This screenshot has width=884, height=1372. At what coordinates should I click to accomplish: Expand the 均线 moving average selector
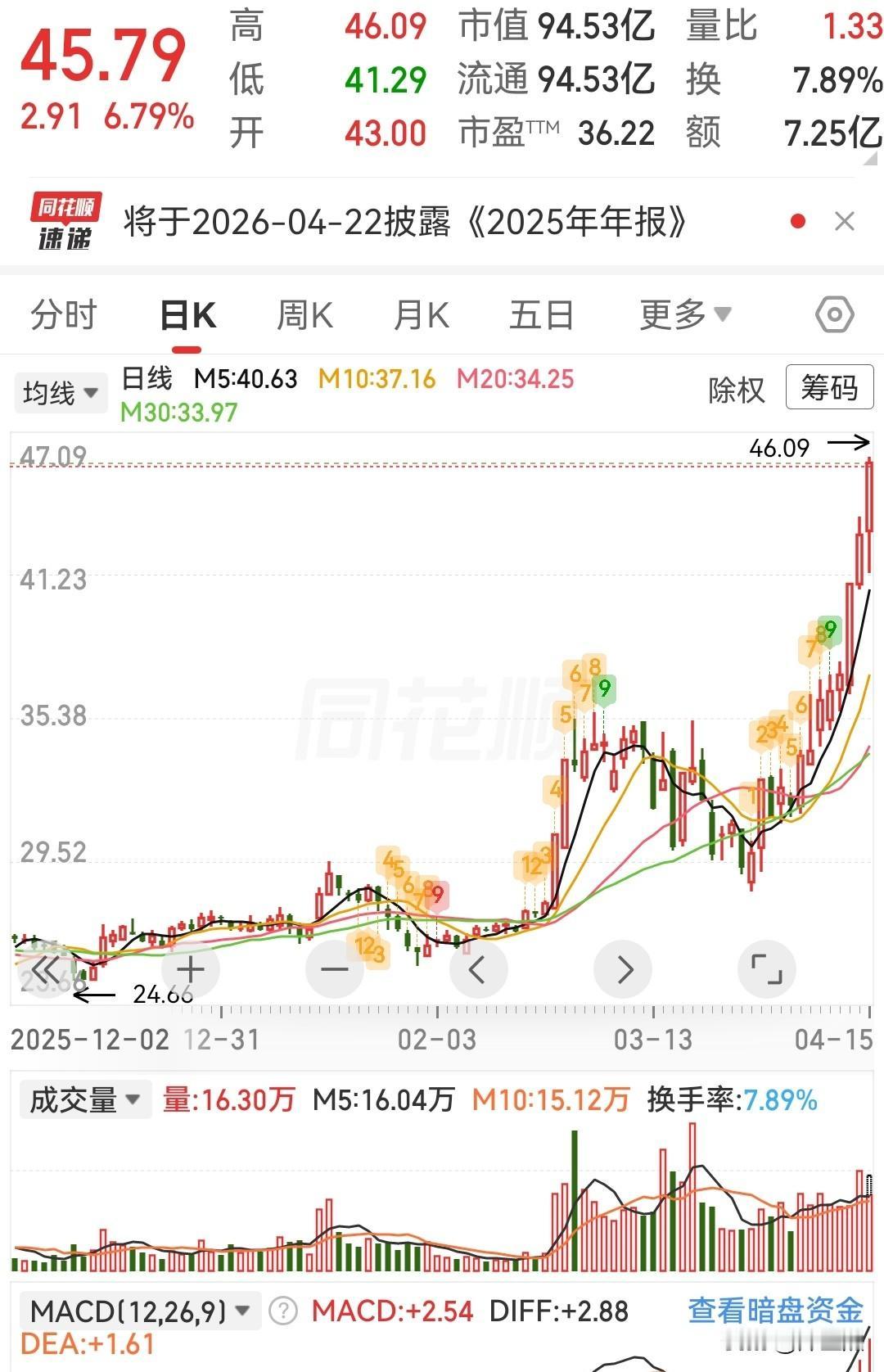(61, 392)
